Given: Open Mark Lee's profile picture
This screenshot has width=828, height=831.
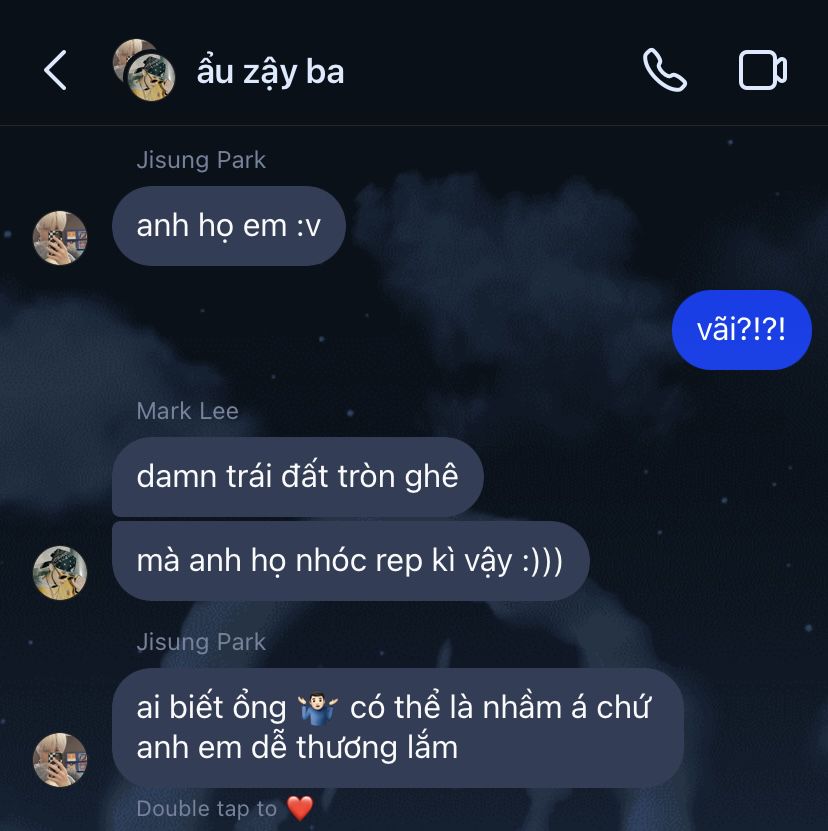Looking at the screenshot, I should [x=60, y=573].
